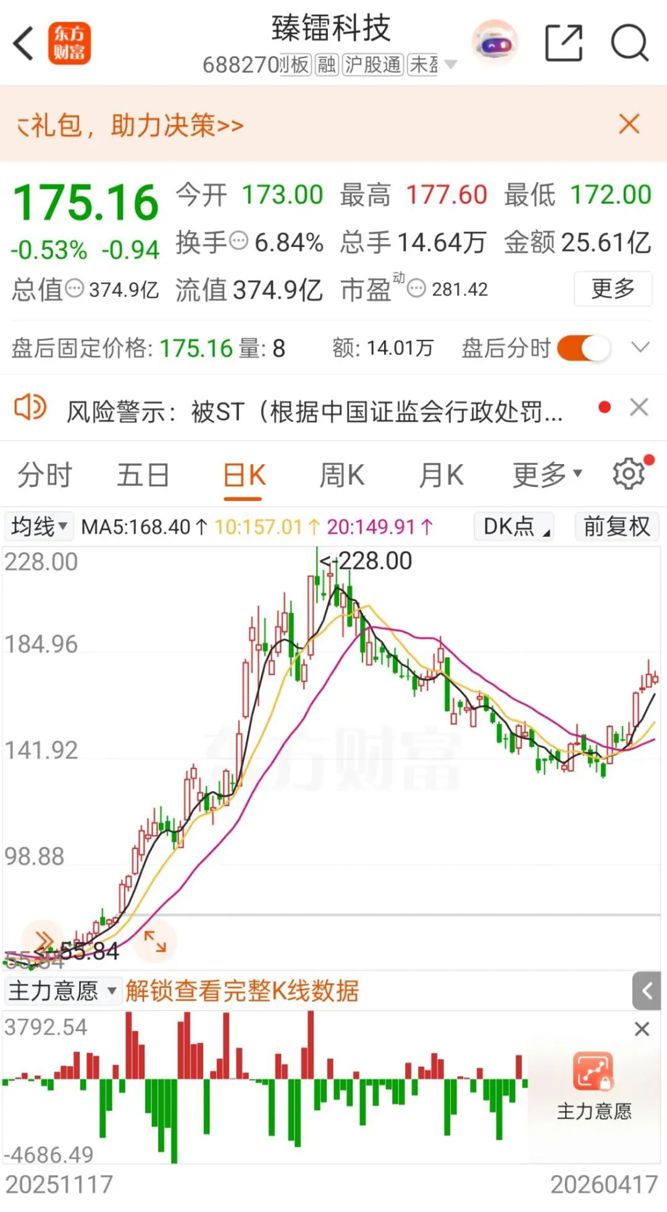Image resolution: width=667 pixels, height=1212 pixels.
Task: Toggle the 盘后分时 switch
Action: tap(583, 348)
